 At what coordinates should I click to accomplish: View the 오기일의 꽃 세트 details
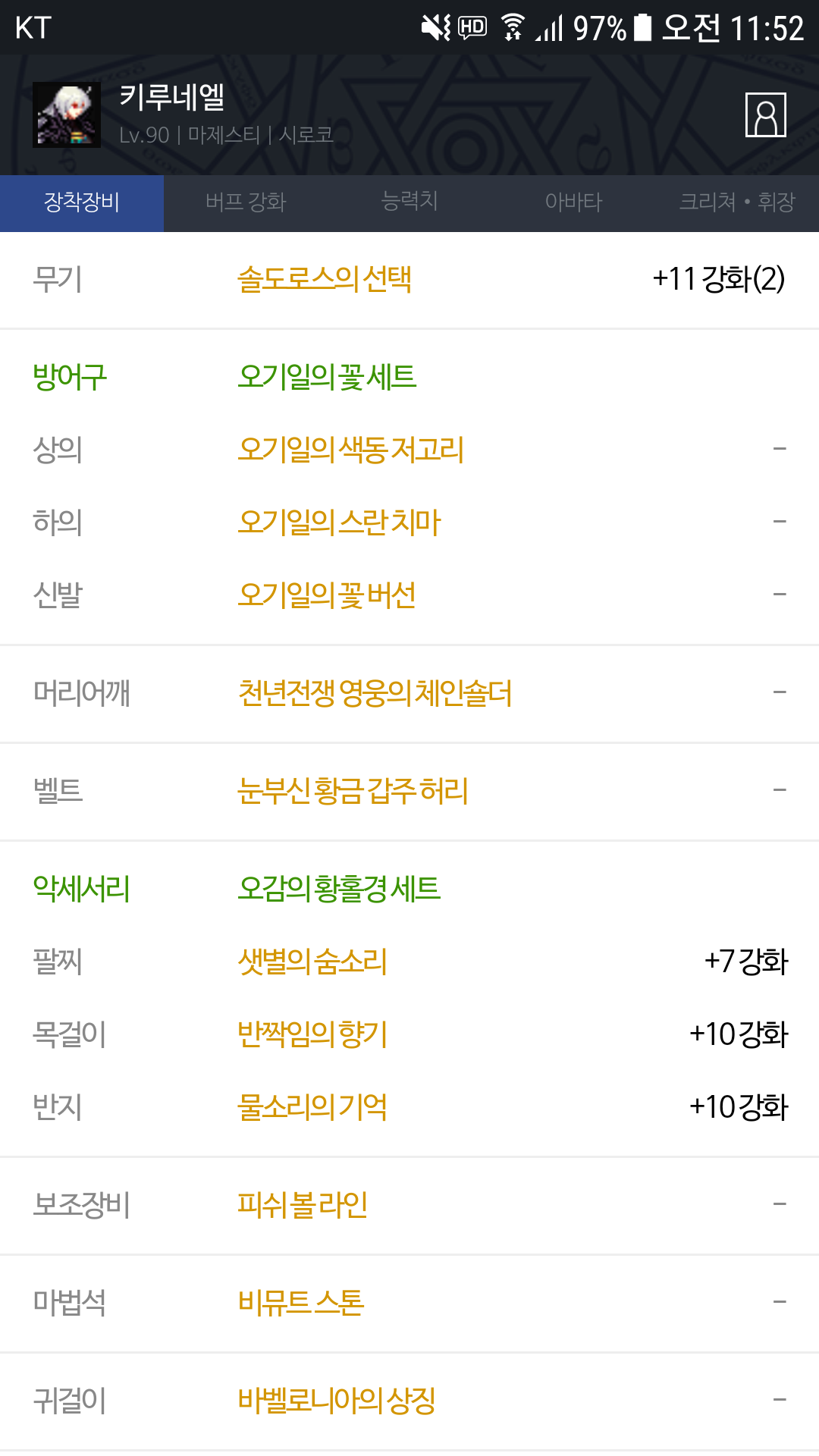coord(327,377)
